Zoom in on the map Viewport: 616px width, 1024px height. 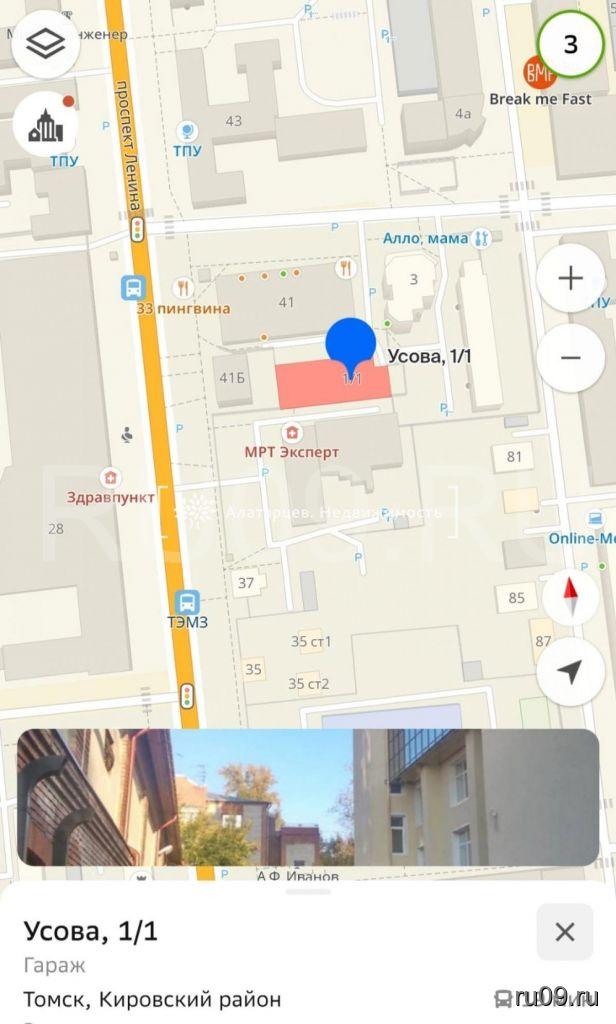pyautogui.click(x=570, y=278)
